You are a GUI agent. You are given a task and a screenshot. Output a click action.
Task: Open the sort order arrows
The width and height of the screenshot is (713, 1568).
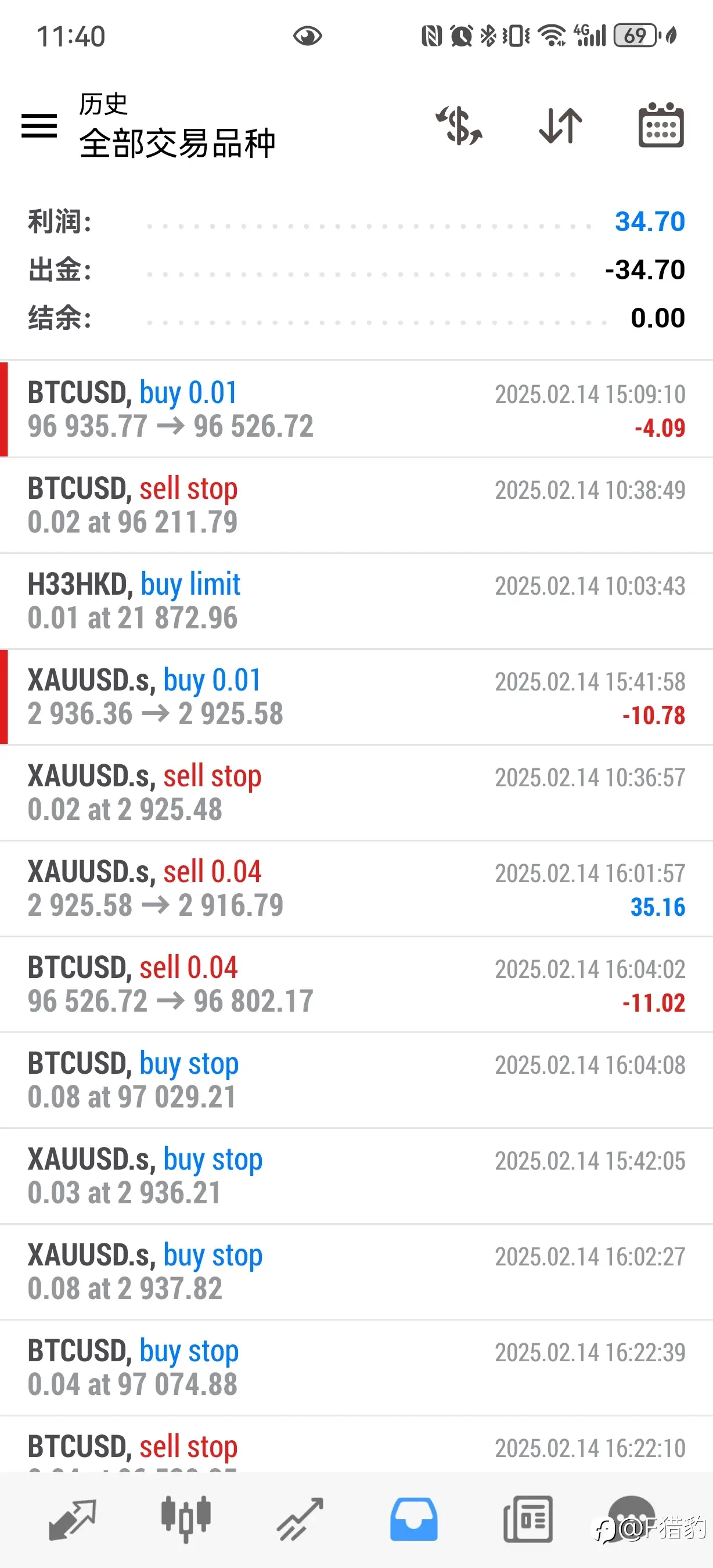coord(560,125)
